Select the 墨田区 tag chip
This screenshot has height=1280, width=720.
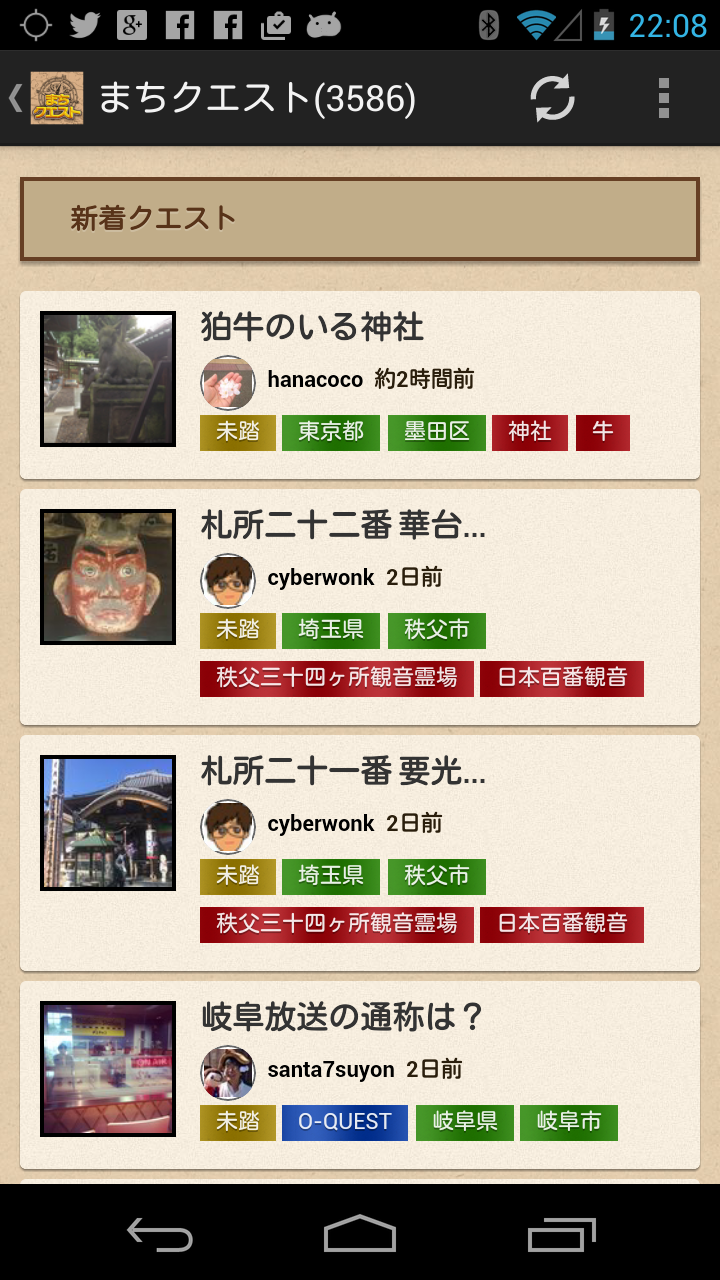pyautogui.click(x=437, y=432)
